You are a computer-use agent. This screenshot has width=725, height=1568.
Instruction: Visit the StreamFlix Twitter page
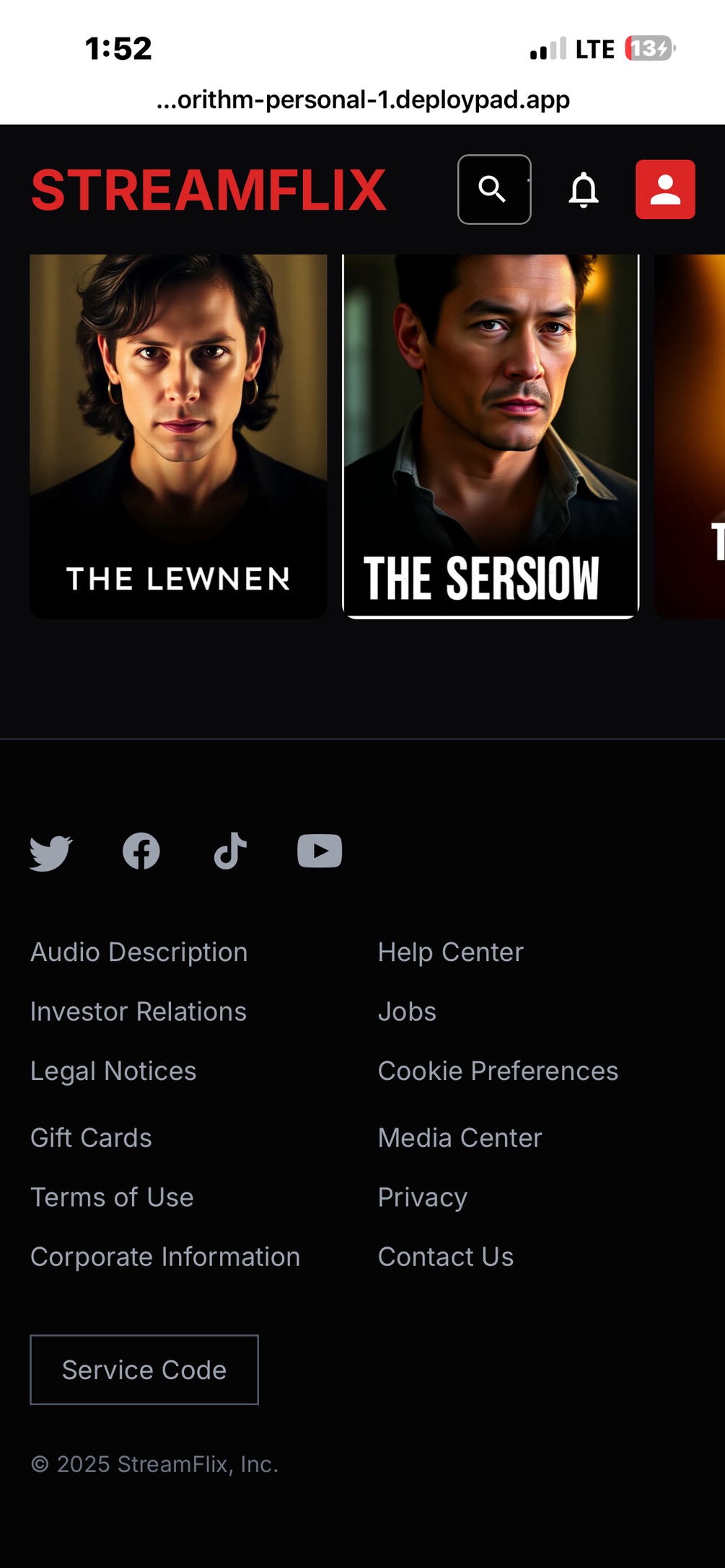click(x=51, y=852)
